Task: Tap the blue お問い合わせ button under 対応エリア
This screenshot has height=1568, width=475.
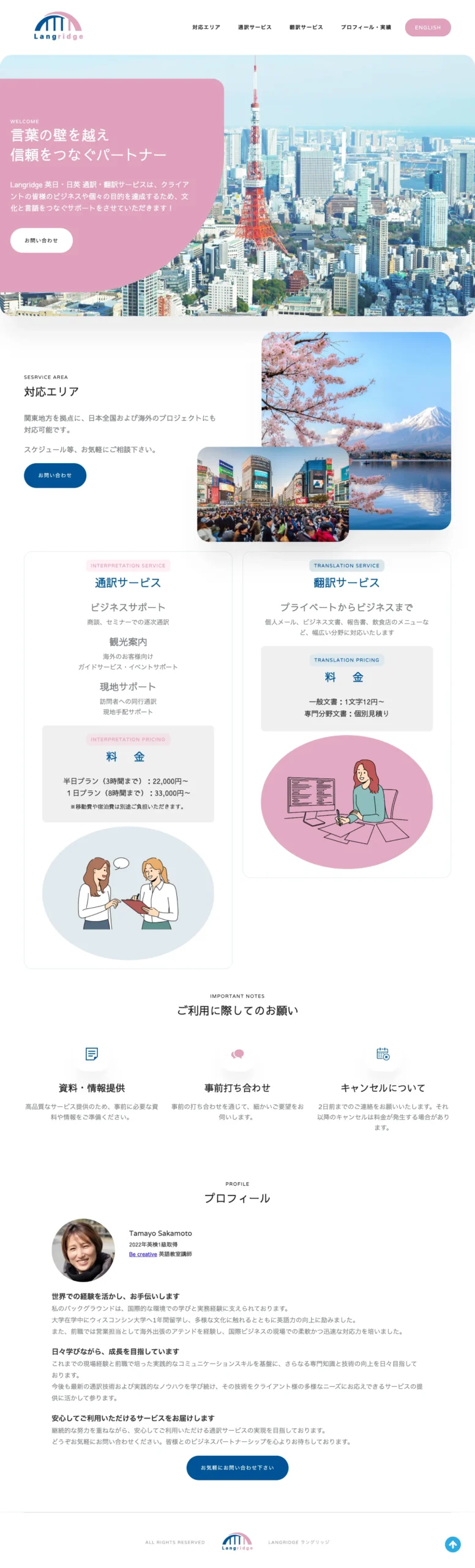Action: click(54, 475)
